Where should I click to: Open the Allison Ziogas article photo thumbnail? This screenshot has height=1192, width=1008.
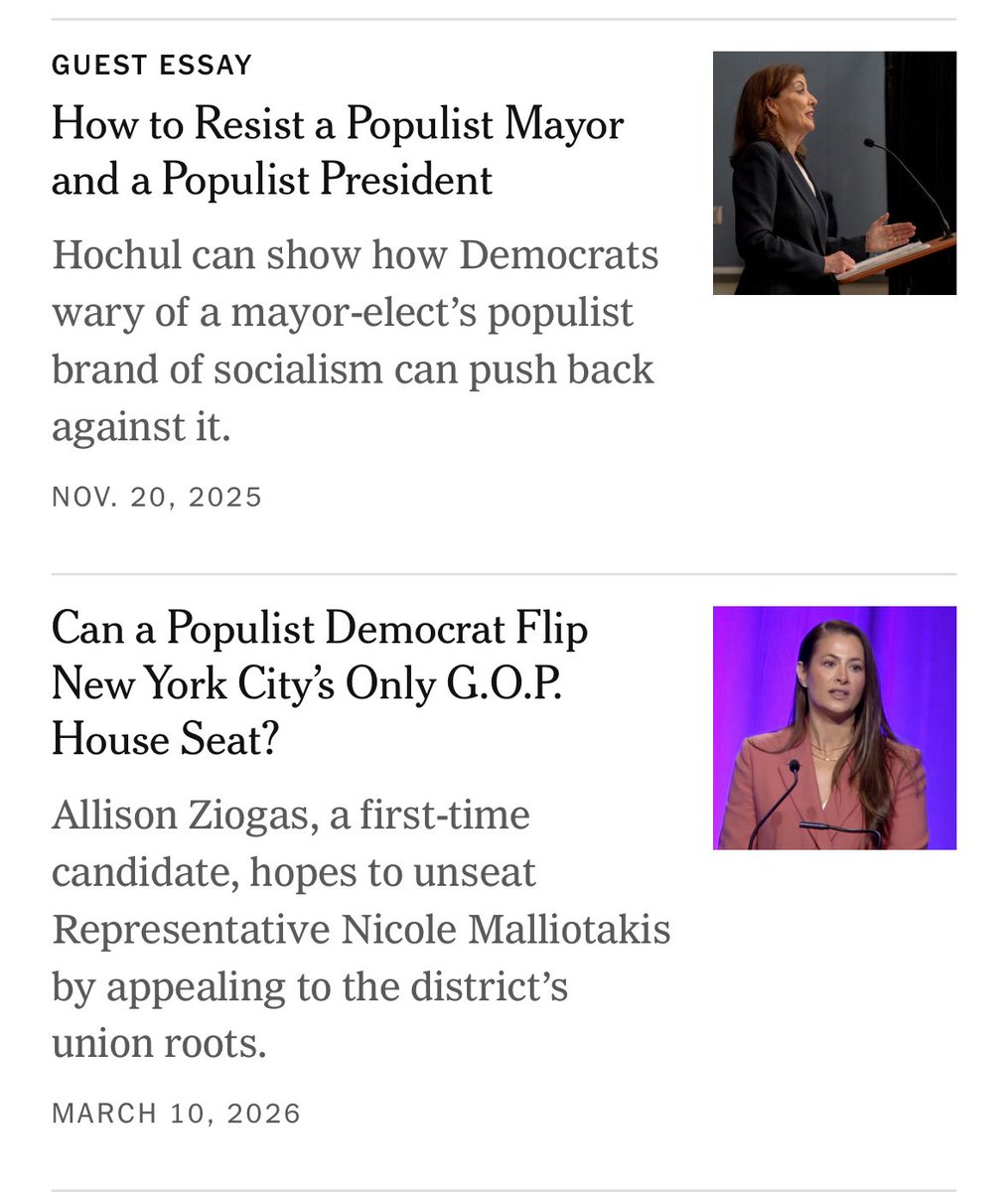click(834, 728)
